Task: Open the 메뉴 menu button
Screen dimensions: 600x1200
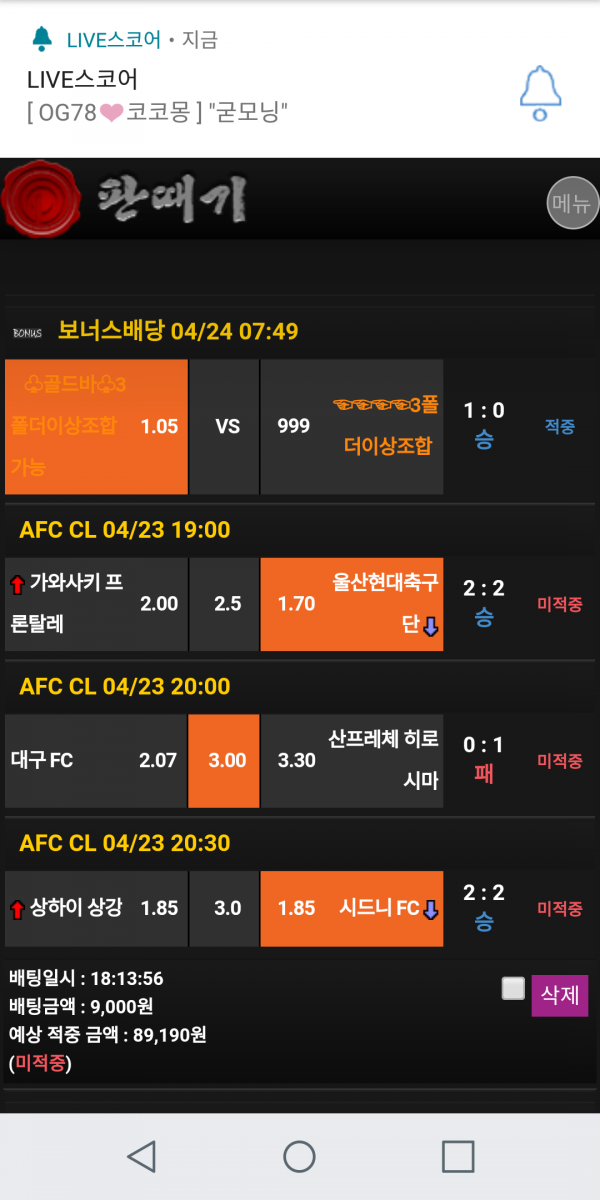Action: pos(572,203)
